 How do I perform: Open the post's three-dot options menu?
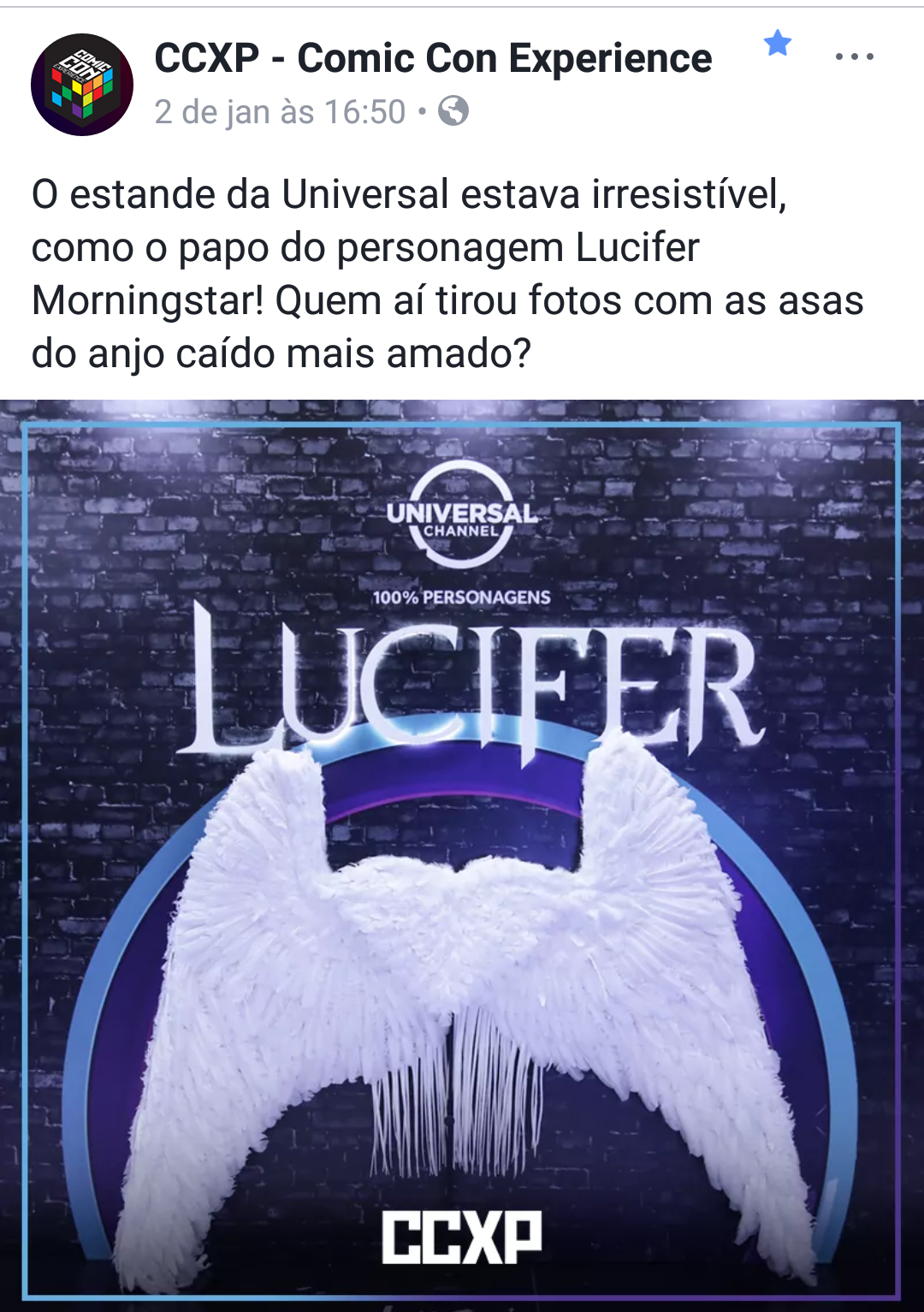pyautogui.click(x=854, y=57)
